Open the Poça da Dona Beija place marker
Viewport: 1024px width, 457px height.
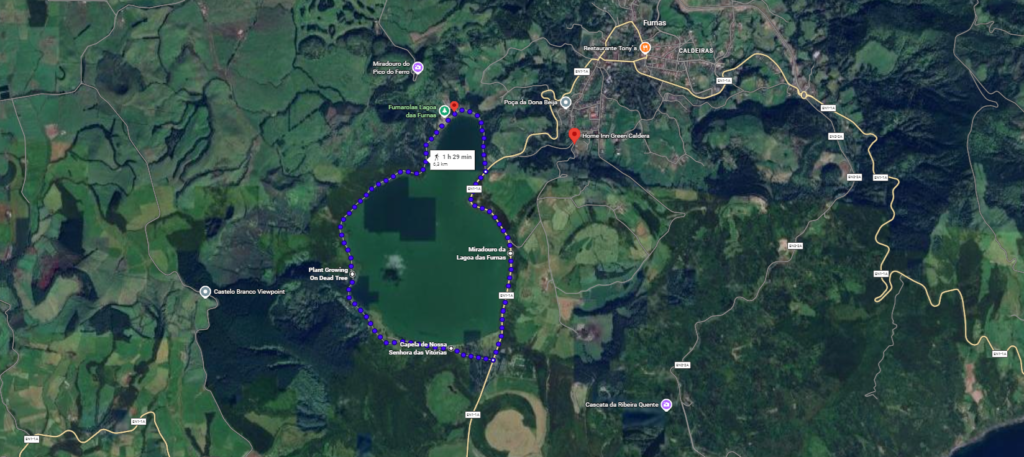(566, 103)
